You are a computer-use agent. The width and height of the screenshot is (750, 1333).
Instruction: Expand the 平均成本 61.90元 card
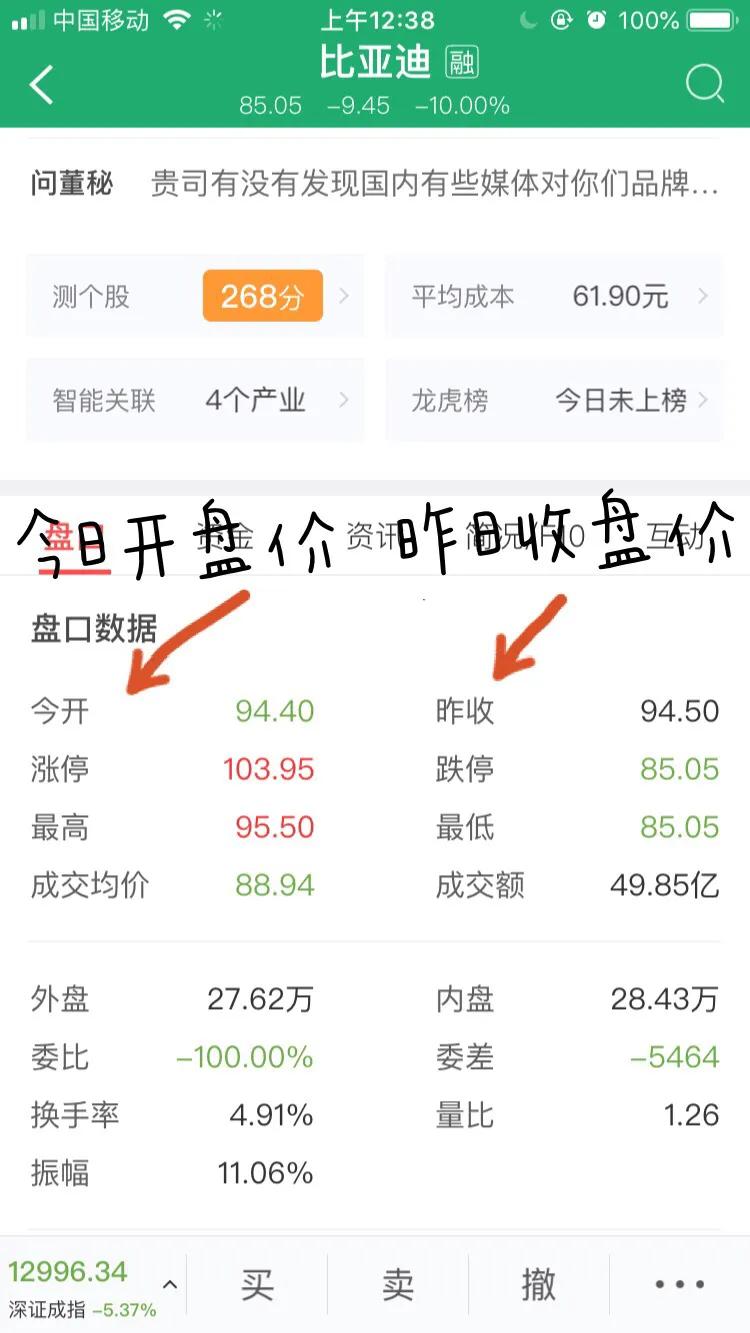pyautogui.click(x=553, y=297)
